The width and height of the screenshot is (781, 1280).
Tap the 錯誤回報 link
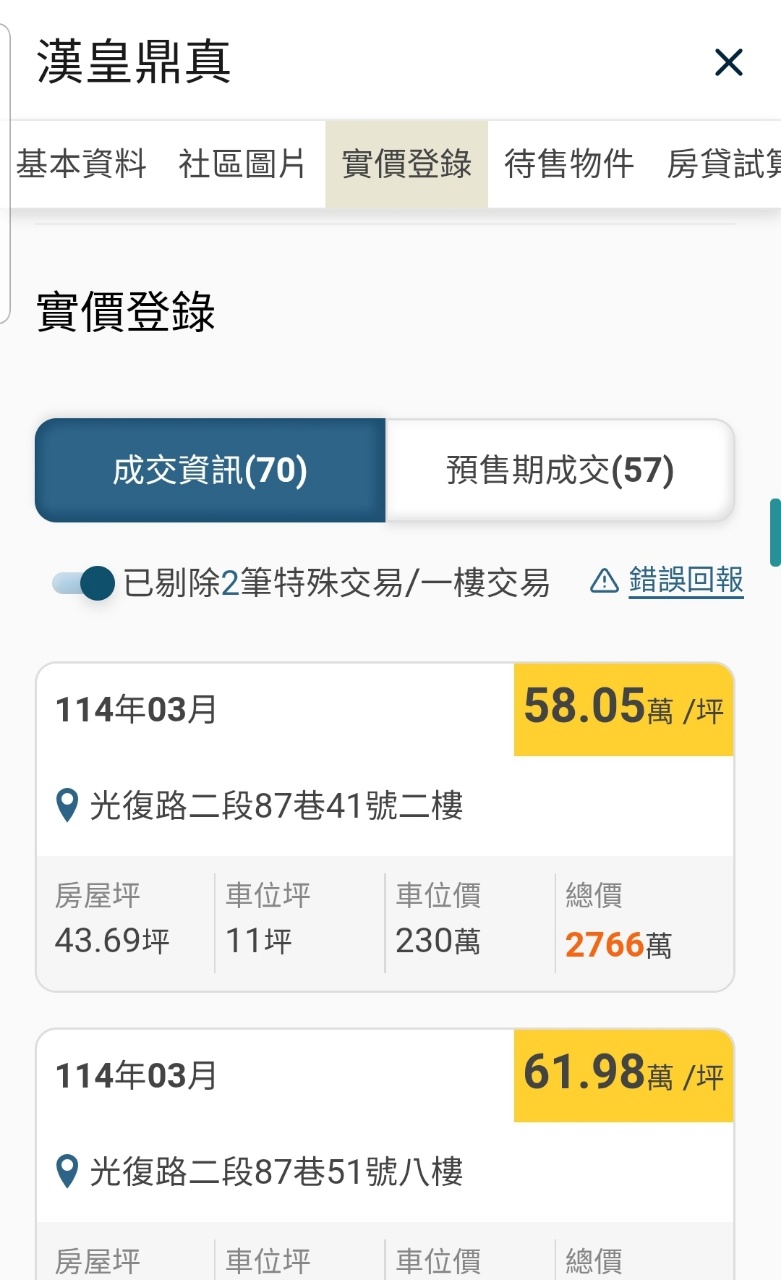point(685,580)
